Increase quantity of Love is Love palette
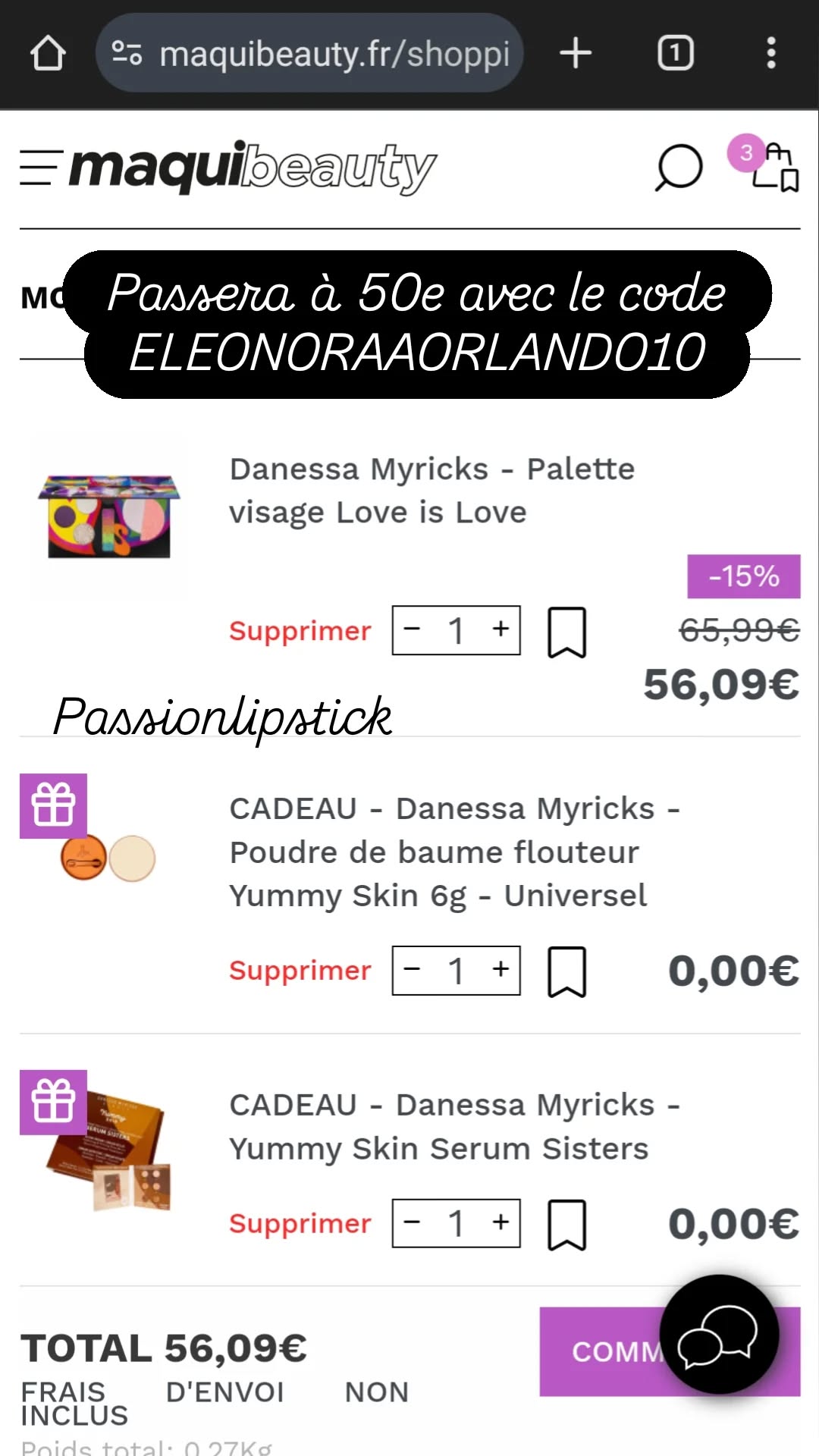819x1456 pixels. pos(500,629)
